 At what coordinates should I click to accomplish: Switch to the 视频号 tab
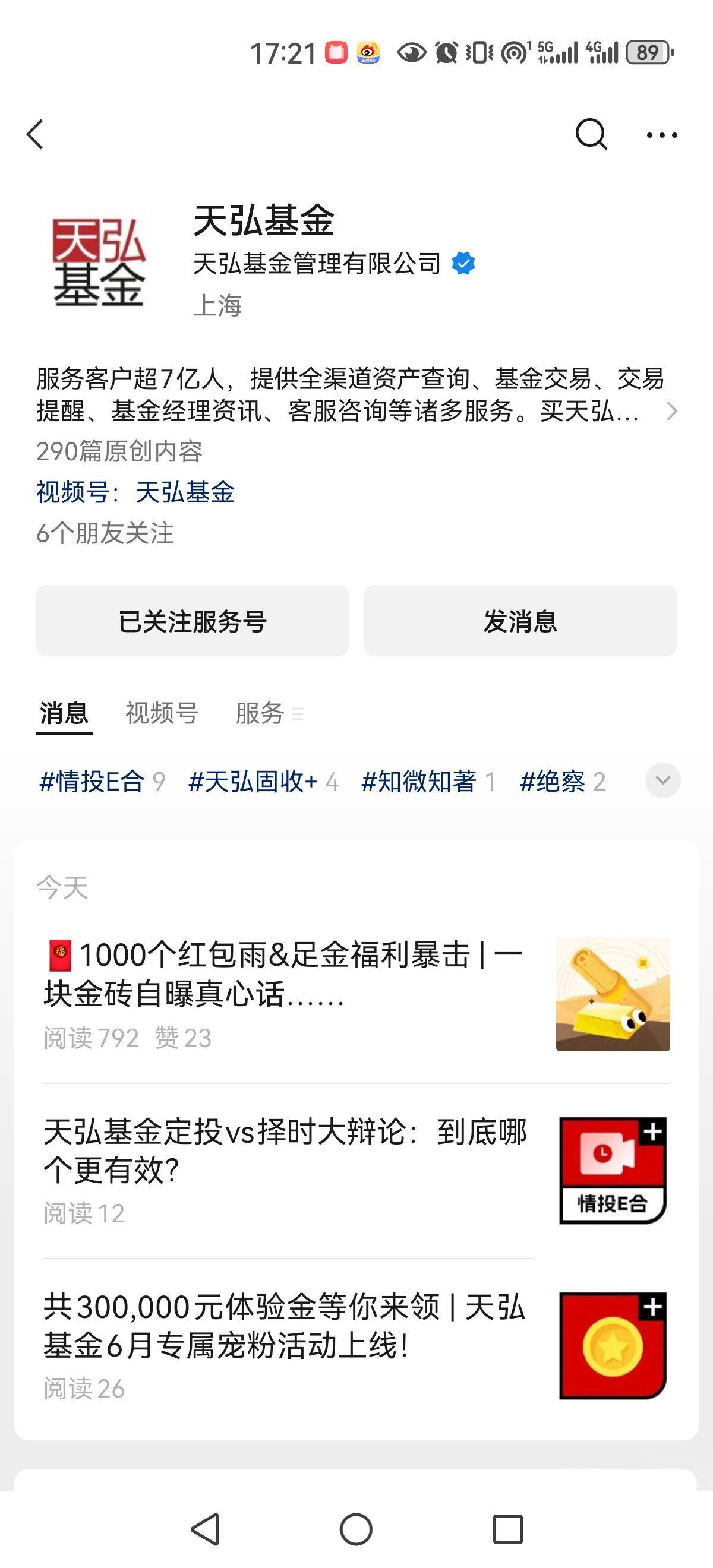tap(162, 713)
